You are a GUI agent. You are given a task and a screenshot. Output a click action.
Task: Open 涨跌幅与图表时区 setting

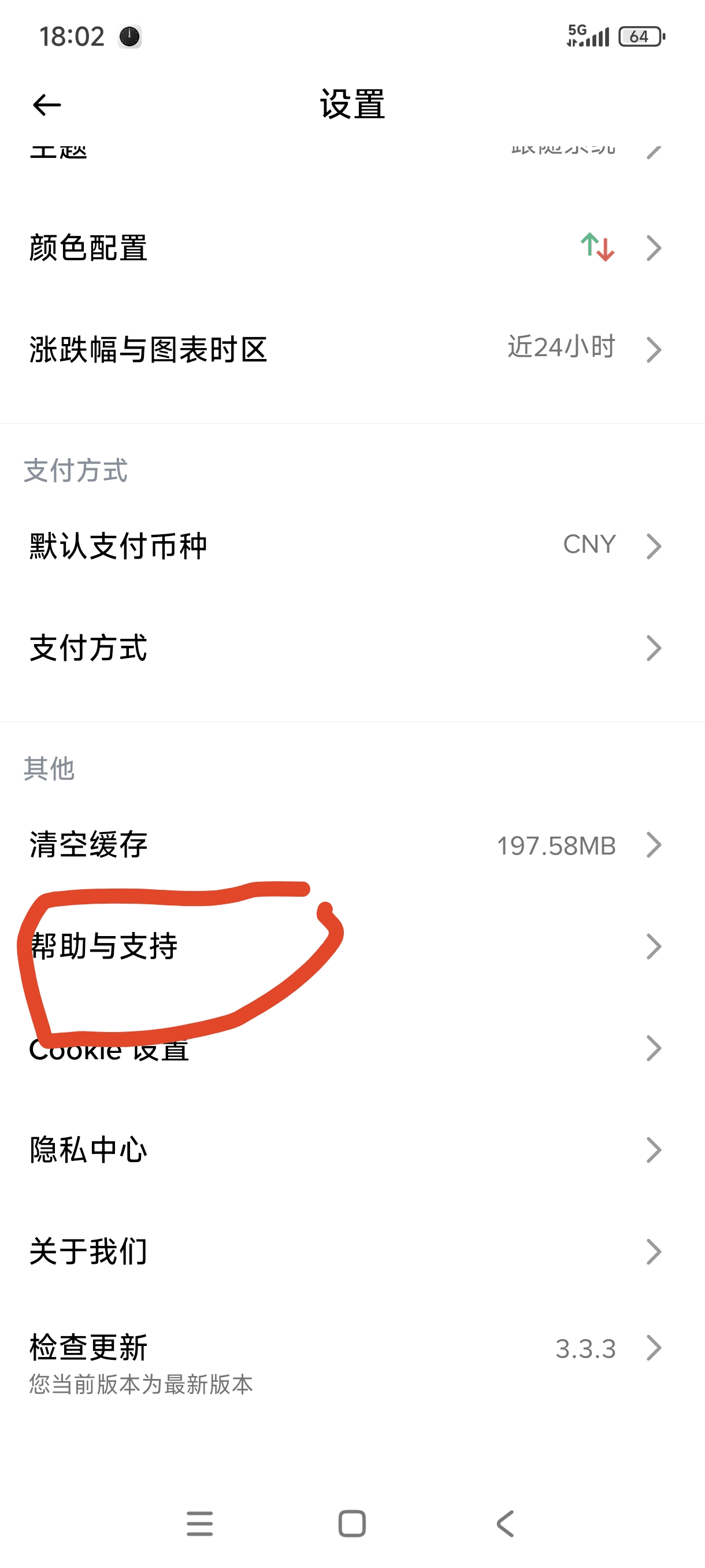click(352, 349)
